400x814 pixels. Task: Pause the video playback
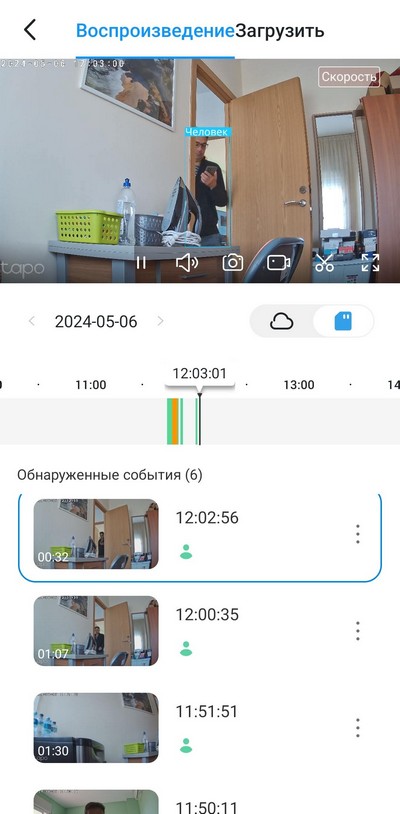[x=141, y=263]
